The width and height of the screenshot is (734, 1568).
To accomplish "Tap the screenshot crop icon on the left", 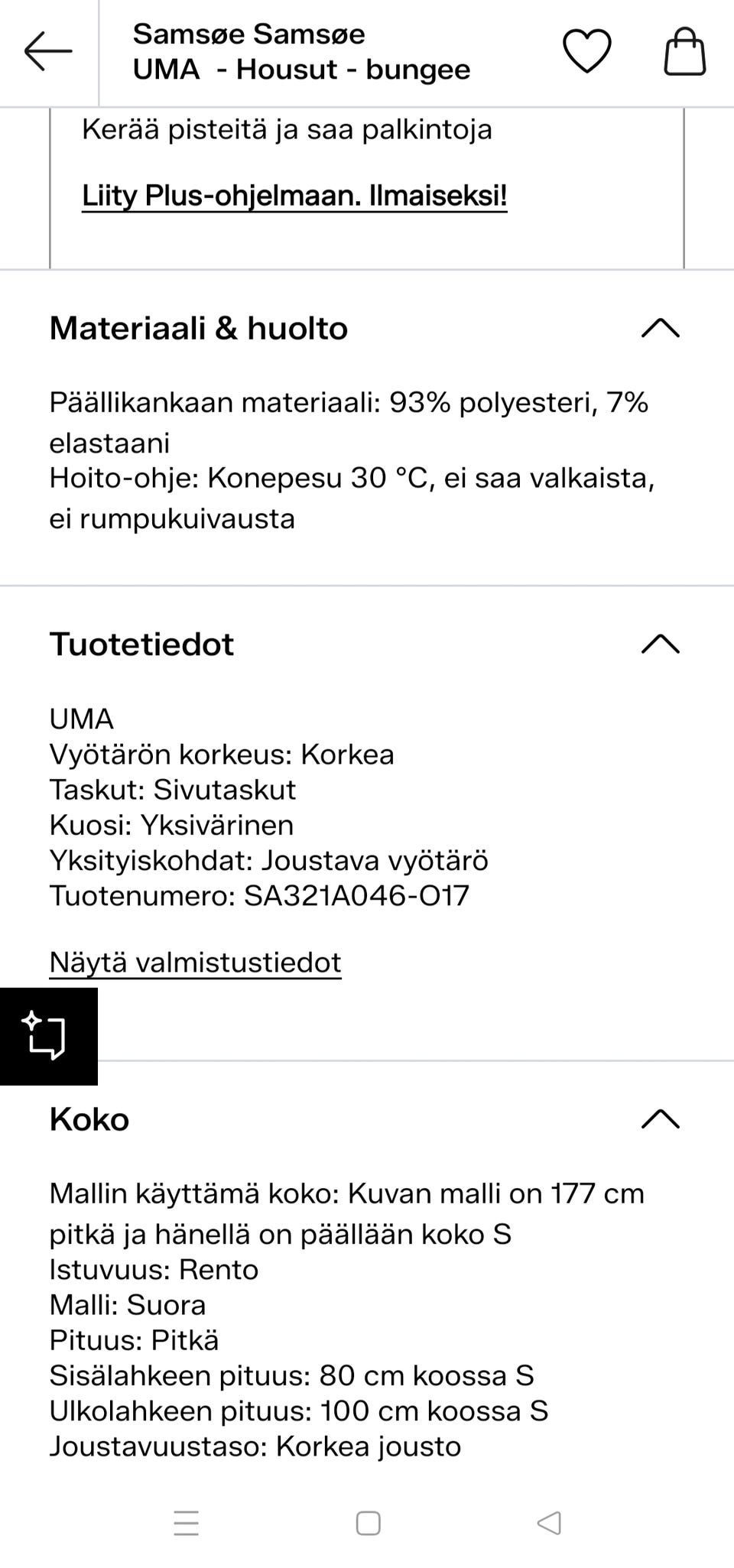I will (x=48, y=1036).
